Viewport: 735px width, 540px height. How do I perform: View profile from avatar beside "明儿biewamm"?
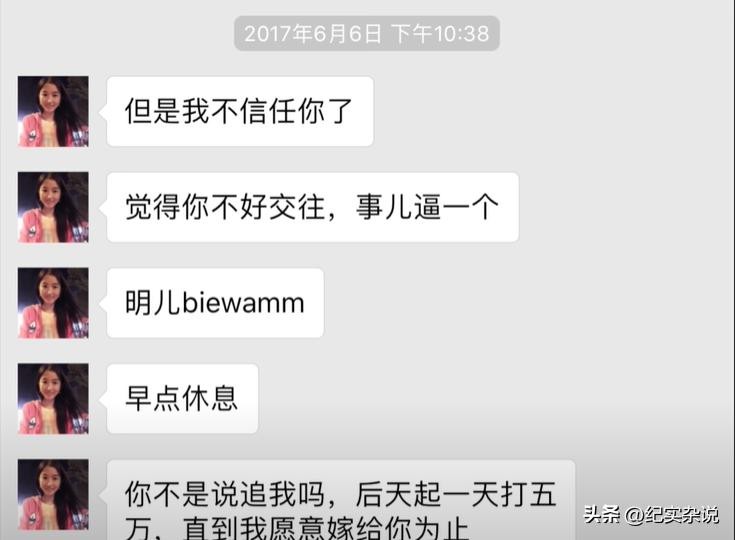point(53,303)
